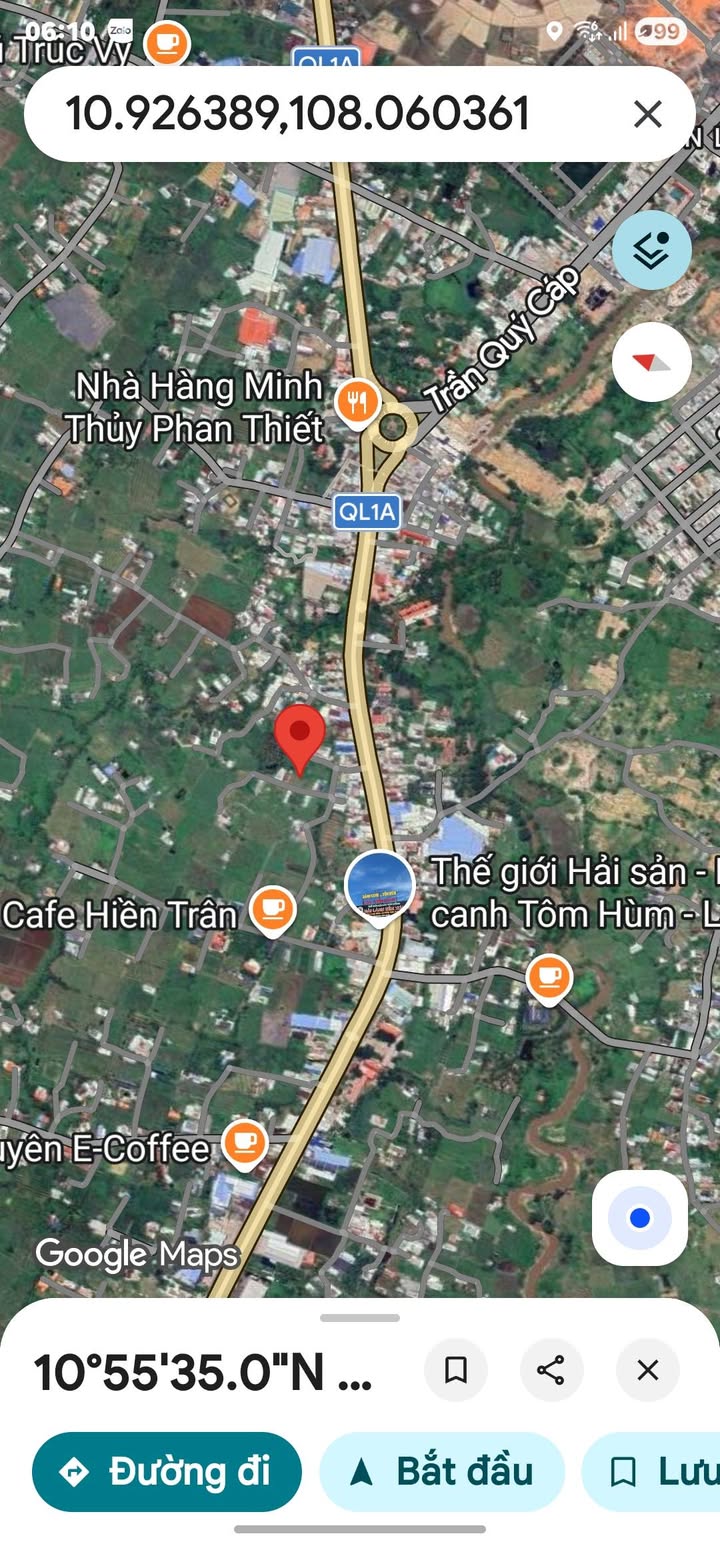
Task: Reset map orientation with the compass
Action: pos(652,361)
